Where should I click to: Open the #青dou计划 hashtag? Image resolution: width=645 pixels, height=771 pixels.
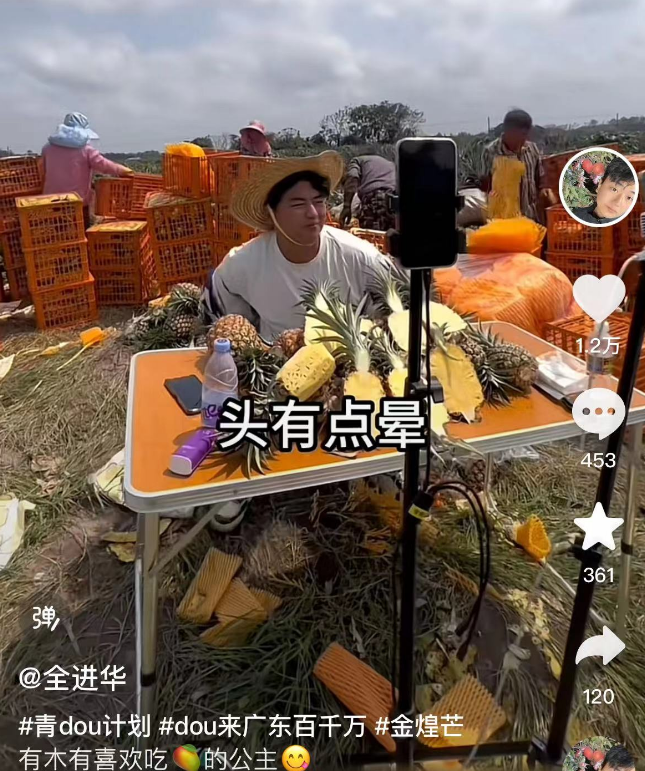[x=84, y=726]
